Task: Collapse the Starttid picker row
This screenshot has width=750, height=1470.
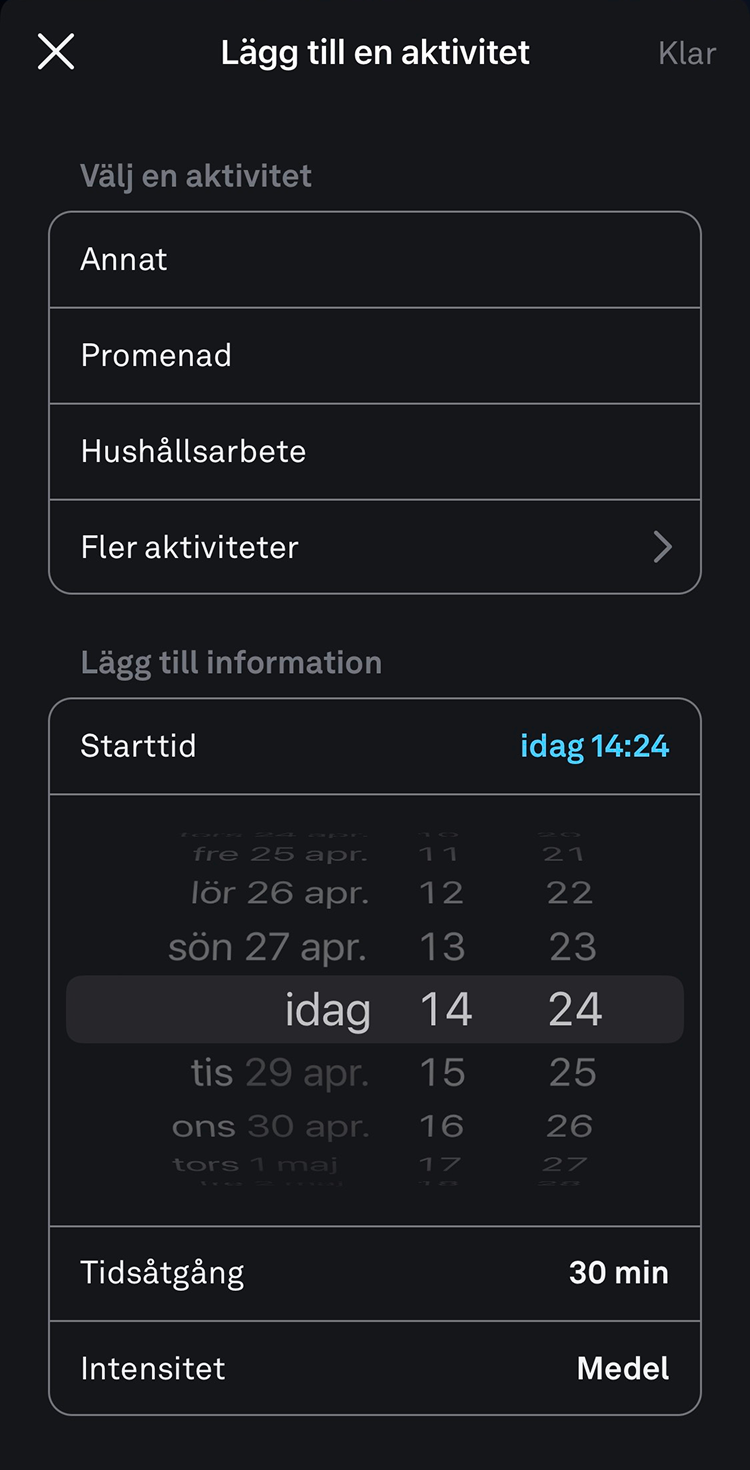Action: click(374, 746)
